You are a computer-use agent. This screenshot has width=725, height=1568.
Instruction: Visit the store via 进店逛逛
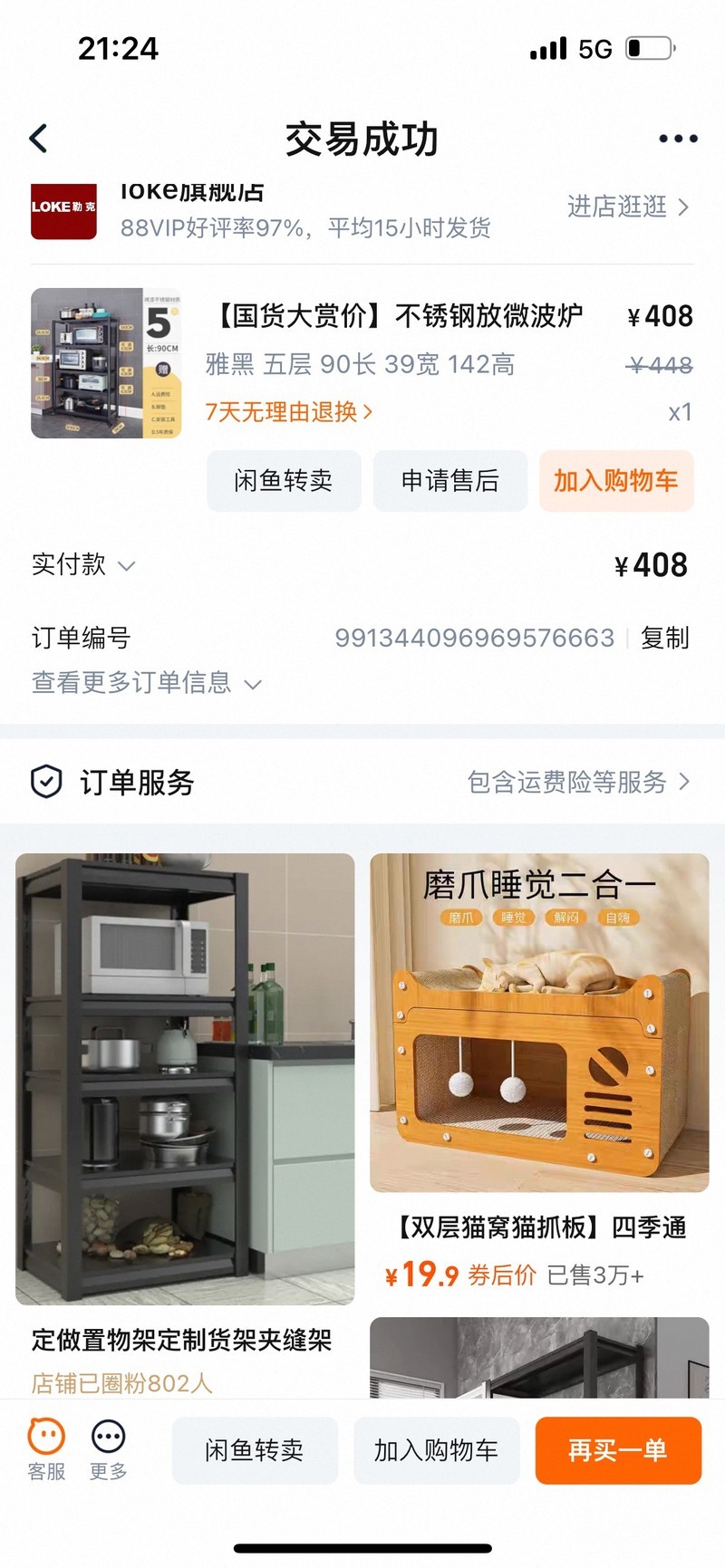(627, 207)
